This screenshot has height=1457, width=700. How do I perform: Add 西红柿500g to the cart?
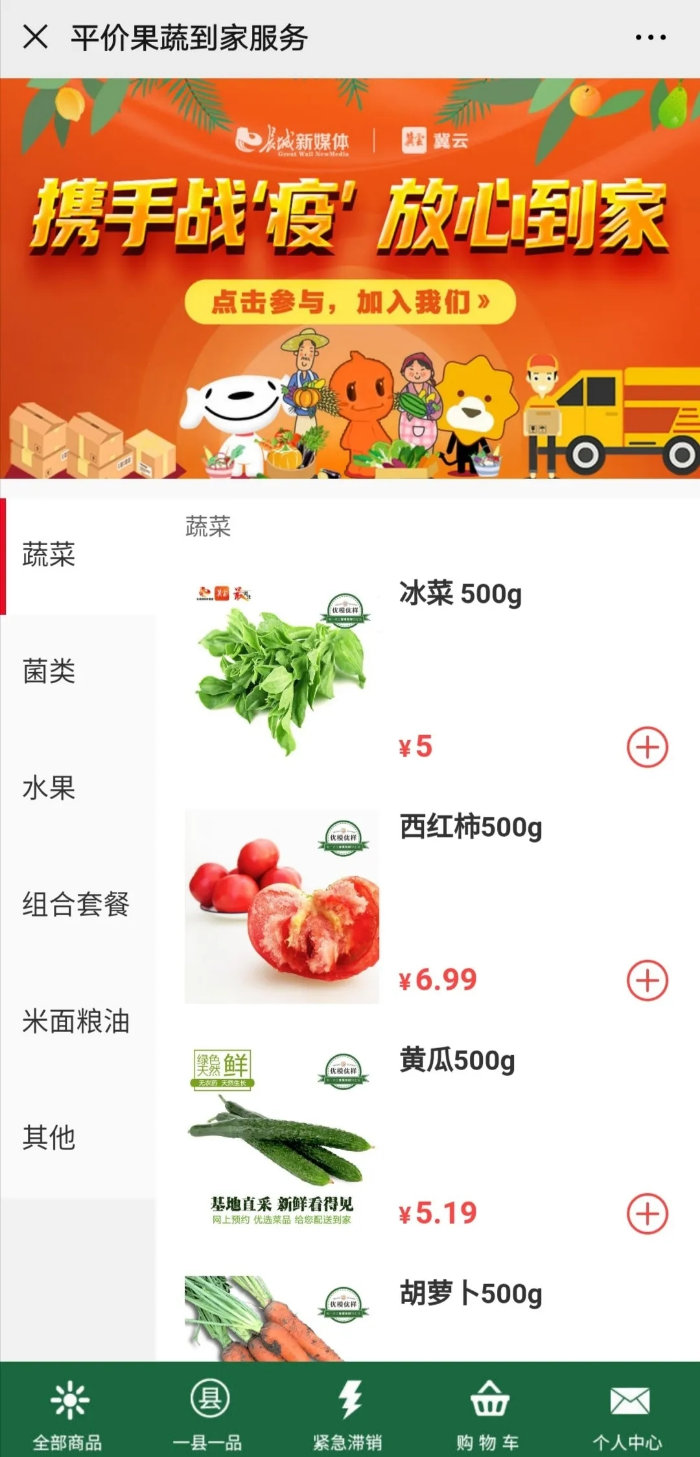647,981
